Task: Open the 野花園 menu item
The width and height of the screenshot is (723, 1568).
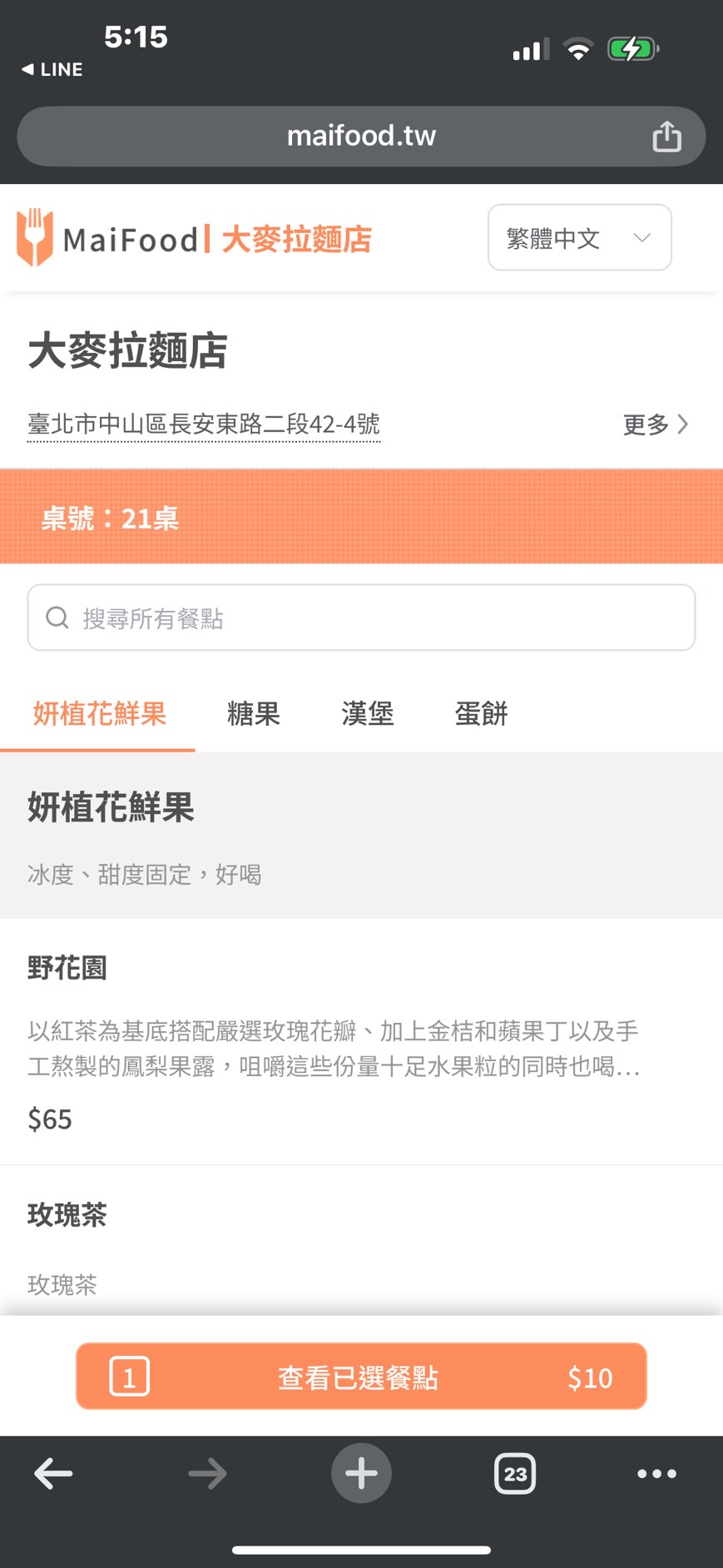Action: 333,1040
